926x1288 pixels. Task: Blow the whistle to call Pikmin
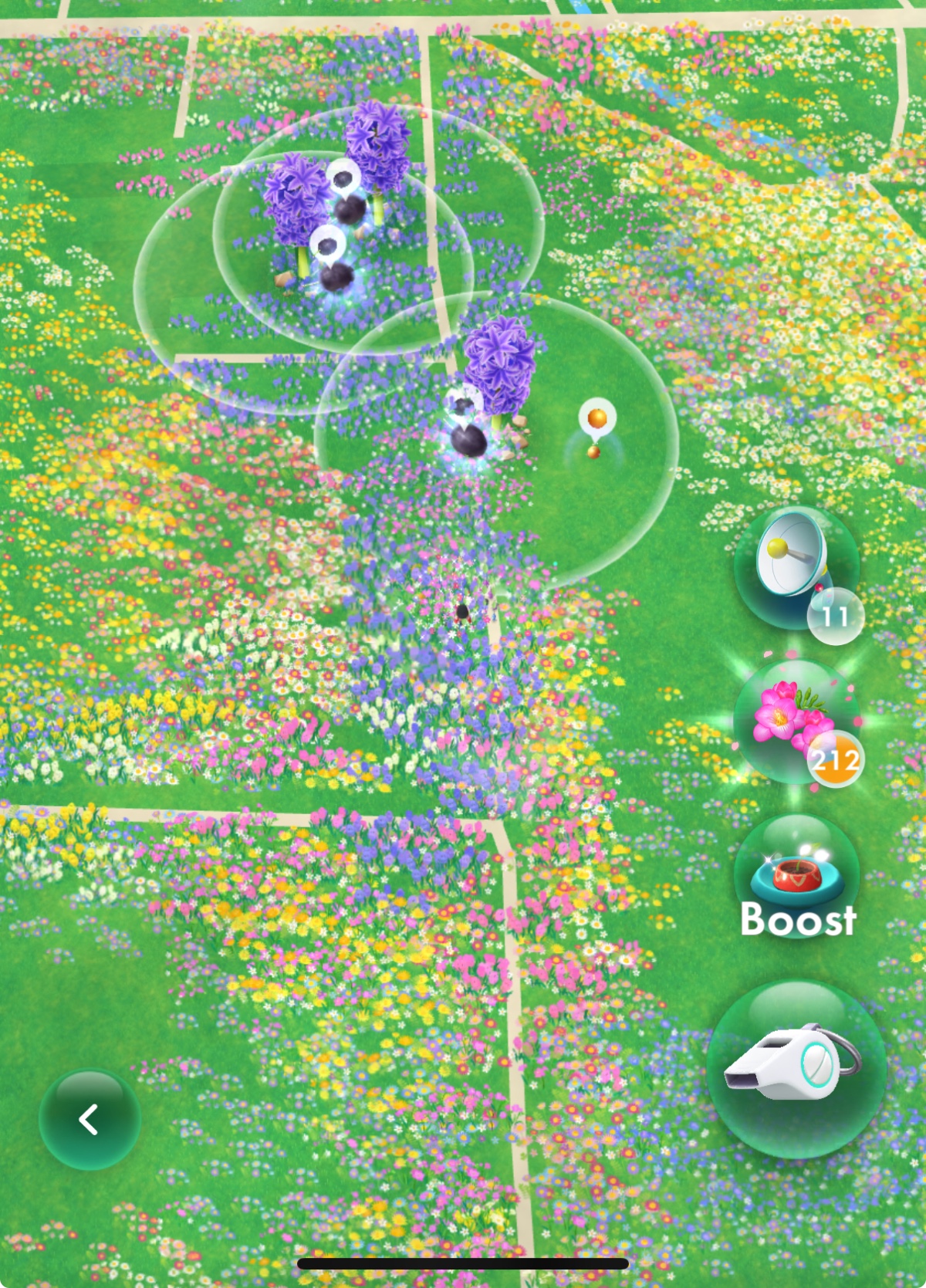pos(796,1069)
